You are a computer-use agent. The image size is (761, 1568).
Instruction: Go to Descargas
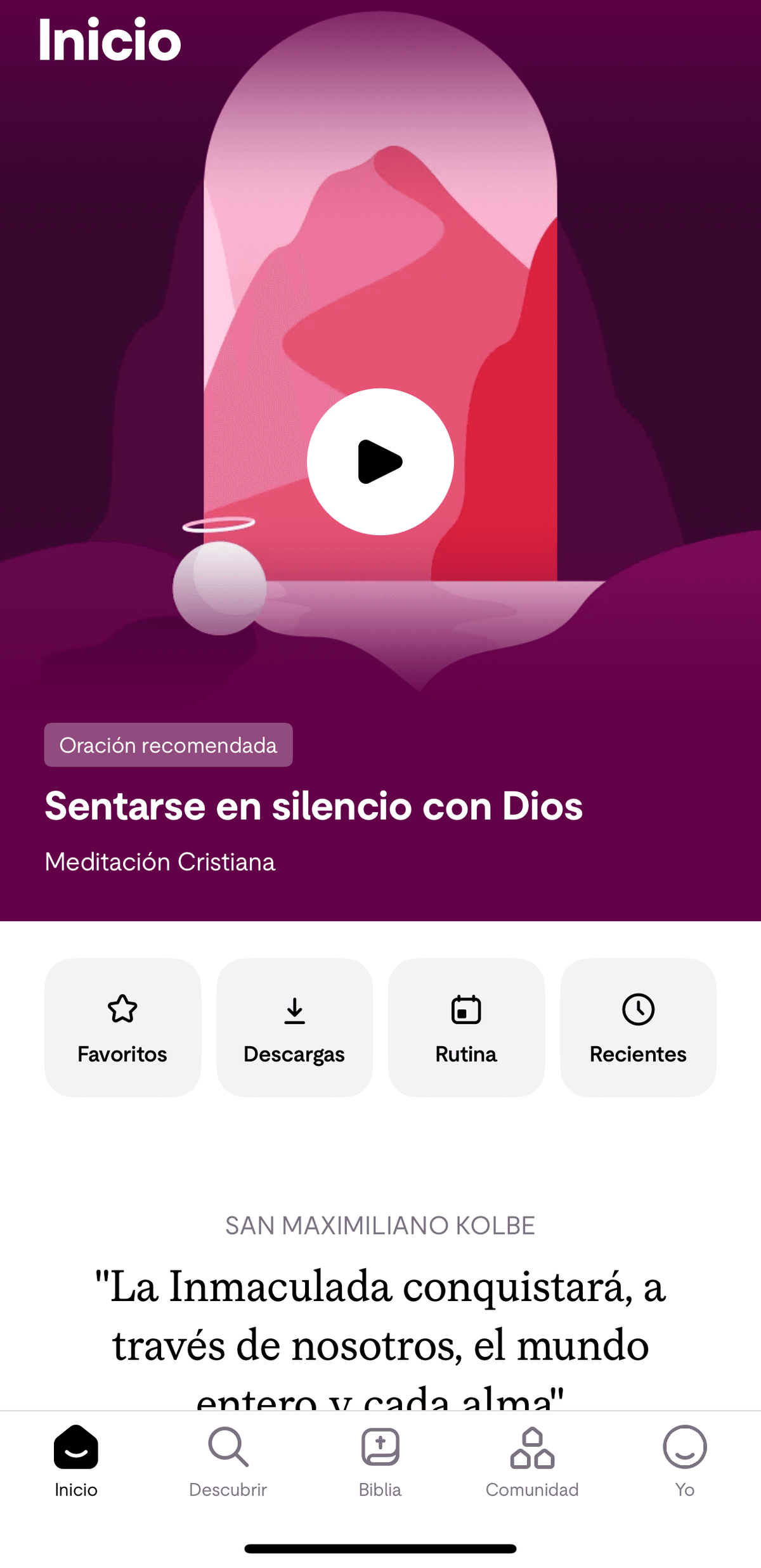pyautogui.click(x=294, y=1027)
